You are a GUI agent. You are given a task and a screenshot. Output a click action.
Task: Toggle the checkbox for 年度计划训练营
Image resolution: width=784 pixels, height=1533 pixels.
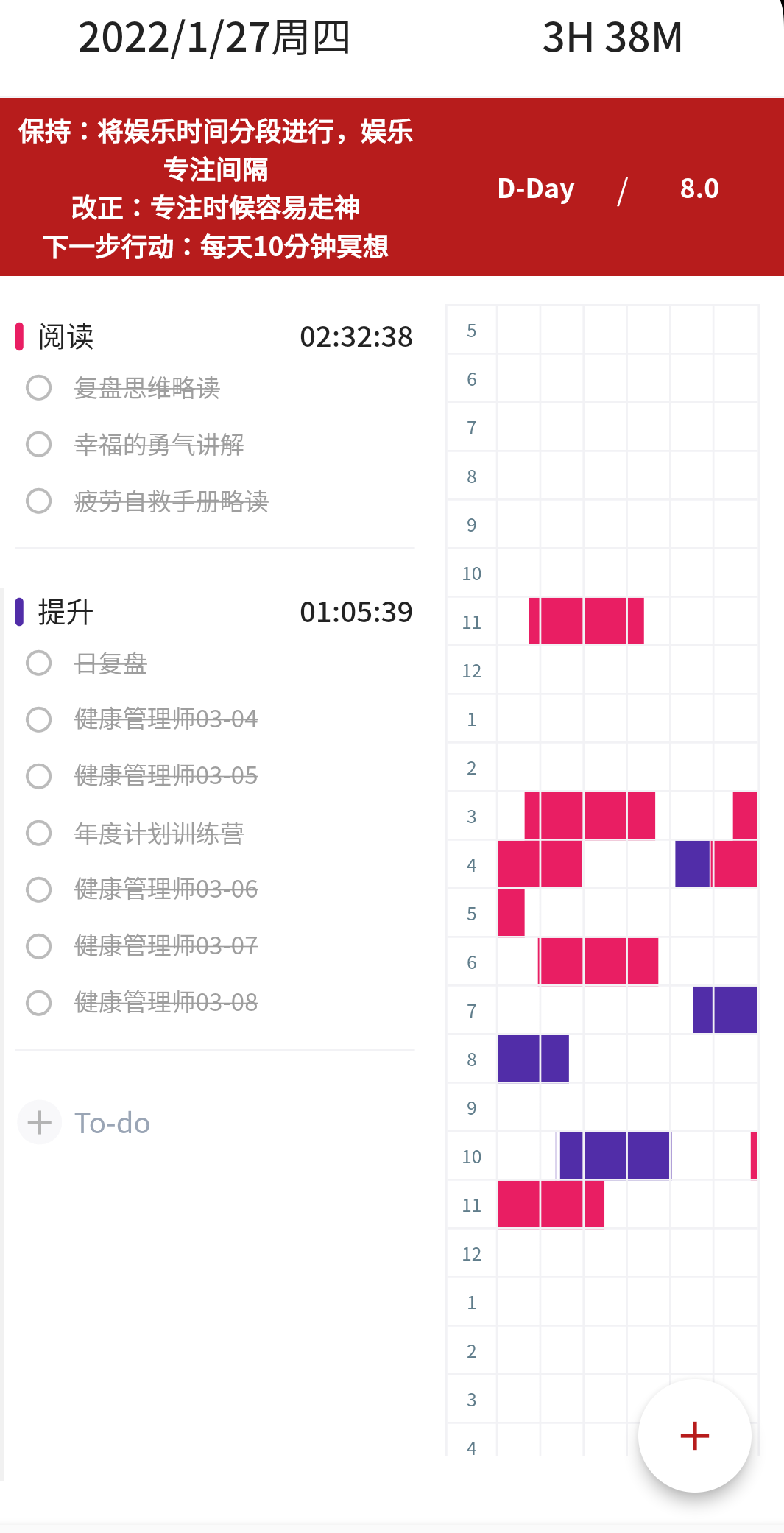click(x=38, y=833)
